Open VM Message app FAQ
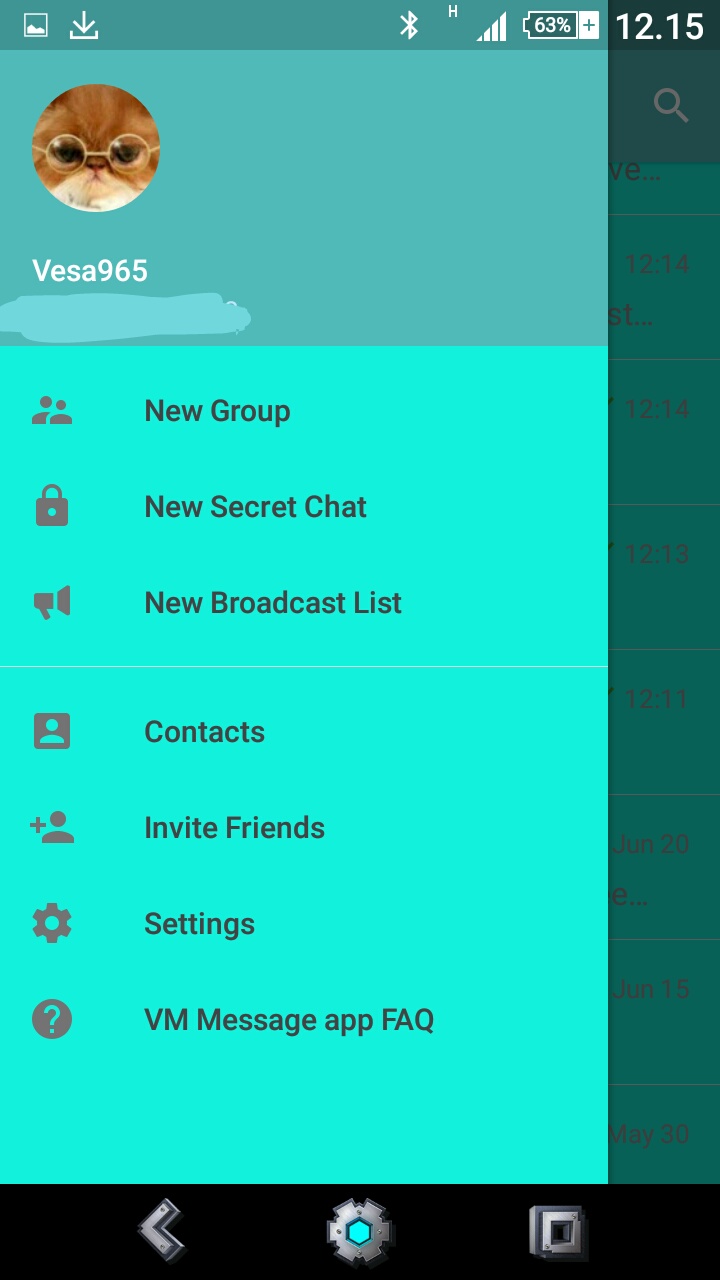Image resolution: width=720 pixels, height=1280 pixels. pyautogui.click(x=289, y=1018)
